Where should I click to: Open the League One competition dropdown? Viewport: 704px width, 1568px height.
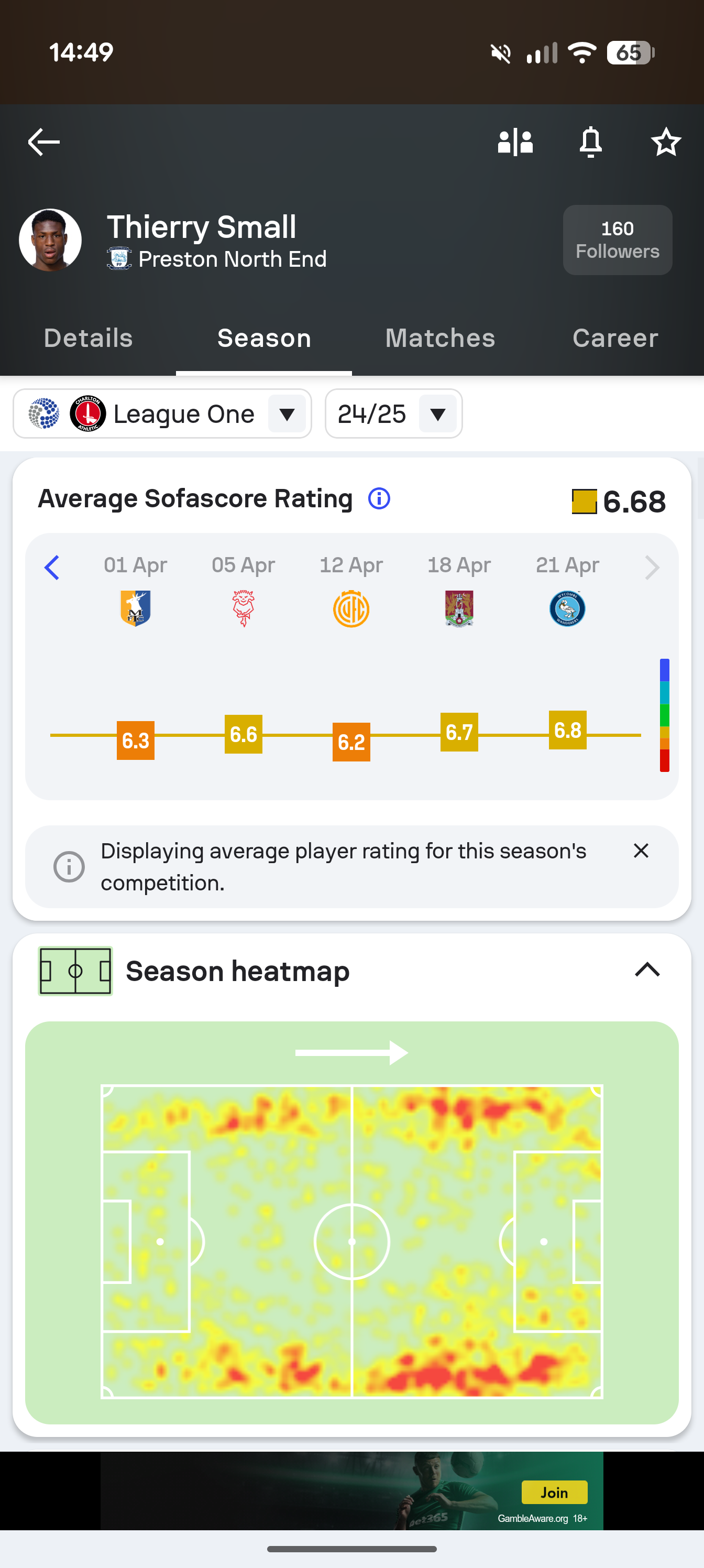pyautogui.click(x=162, y=414)
